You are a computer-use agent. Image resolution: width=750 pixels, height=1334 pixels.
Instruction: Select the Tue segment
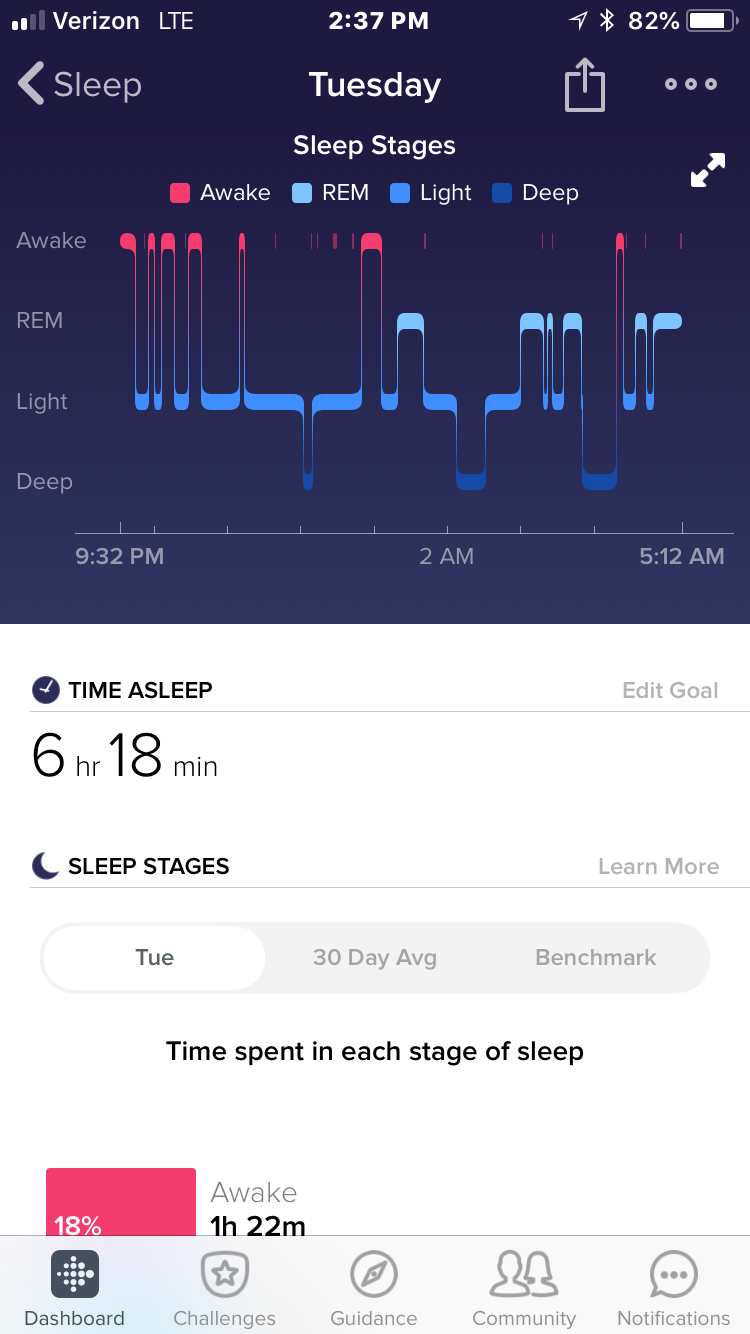(155, 957)
